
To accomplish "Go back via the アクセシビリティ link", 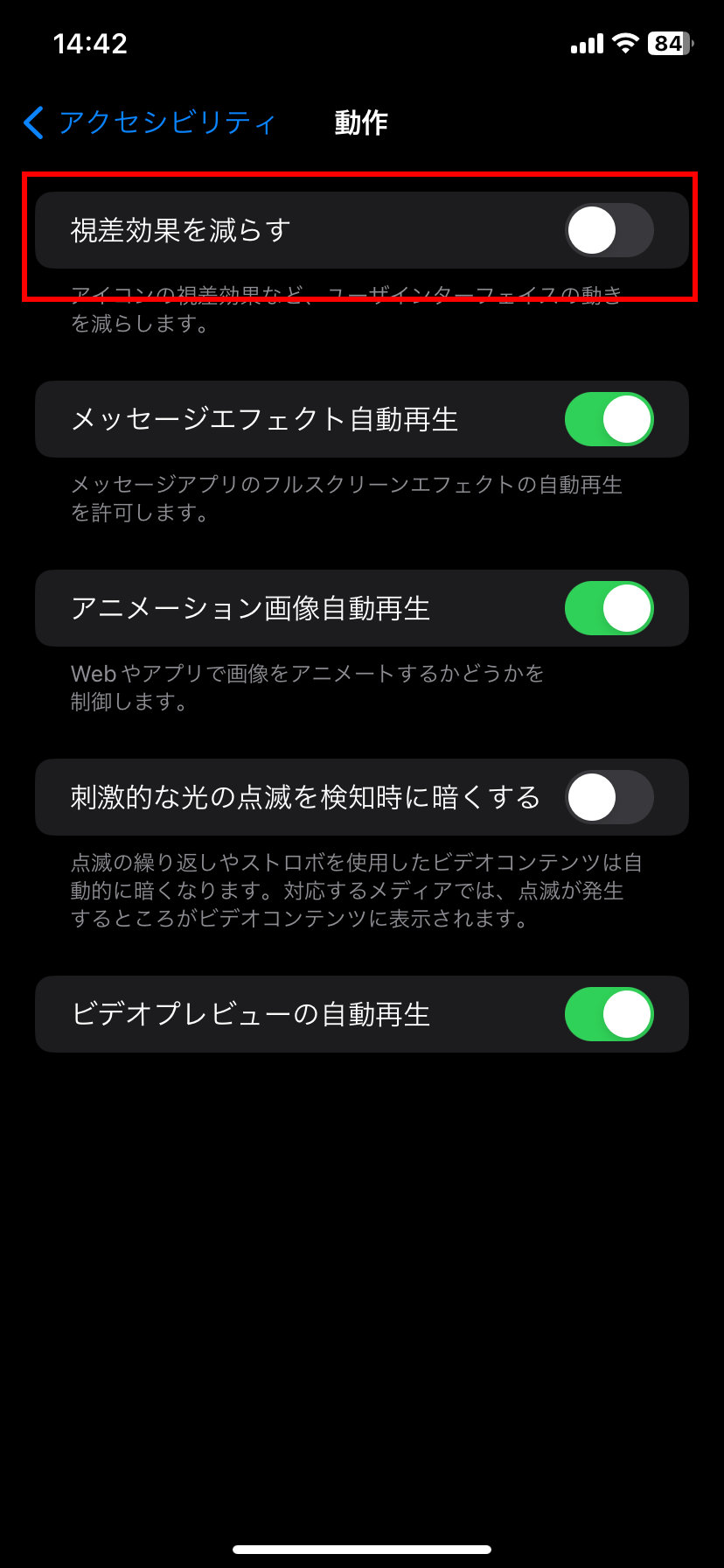I will pyautogui.click(x=166, y=124).
